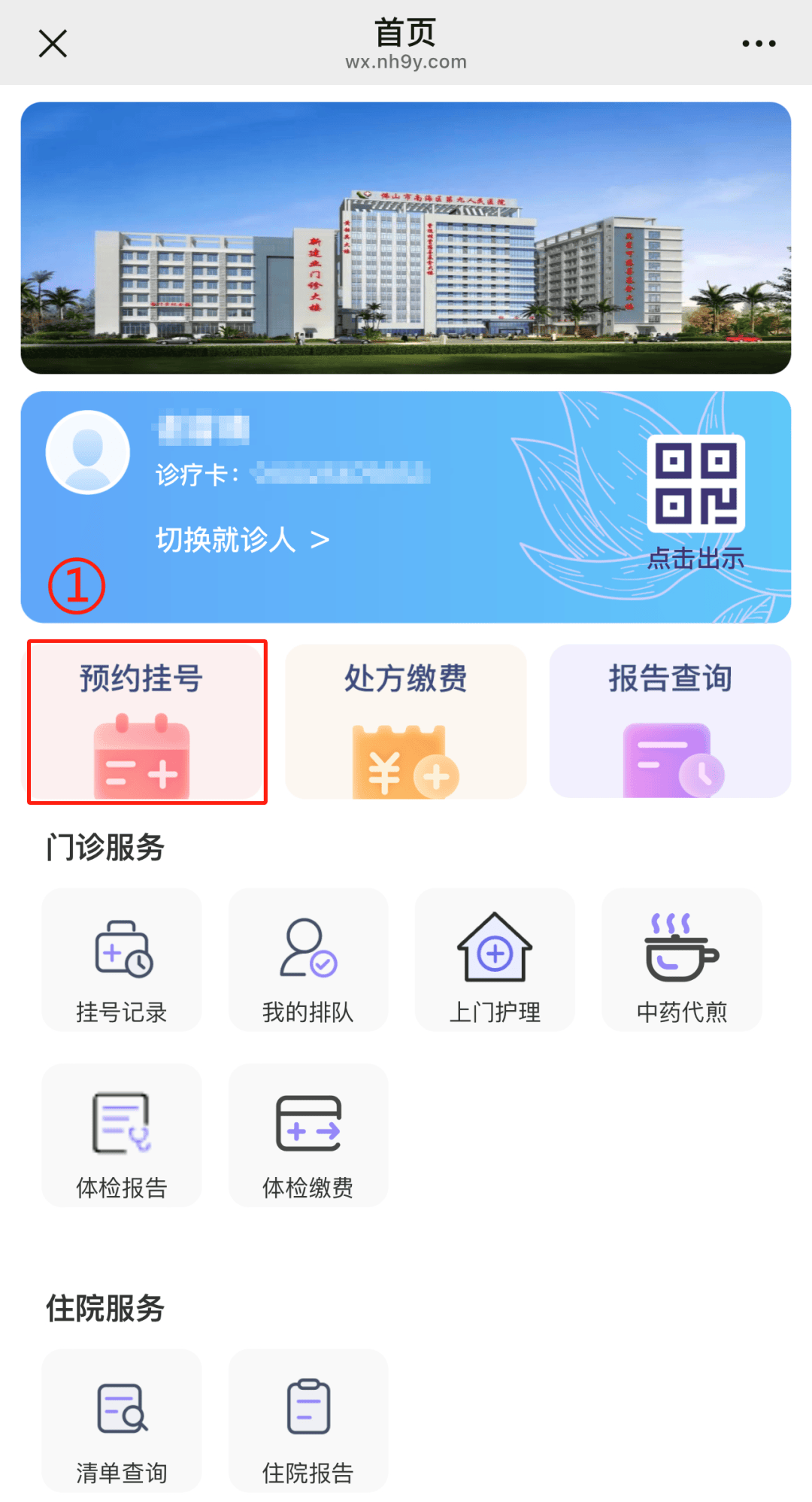Open 处方缴费 prescription payment
Viewport: 812px width, 1502px height.
406,722
